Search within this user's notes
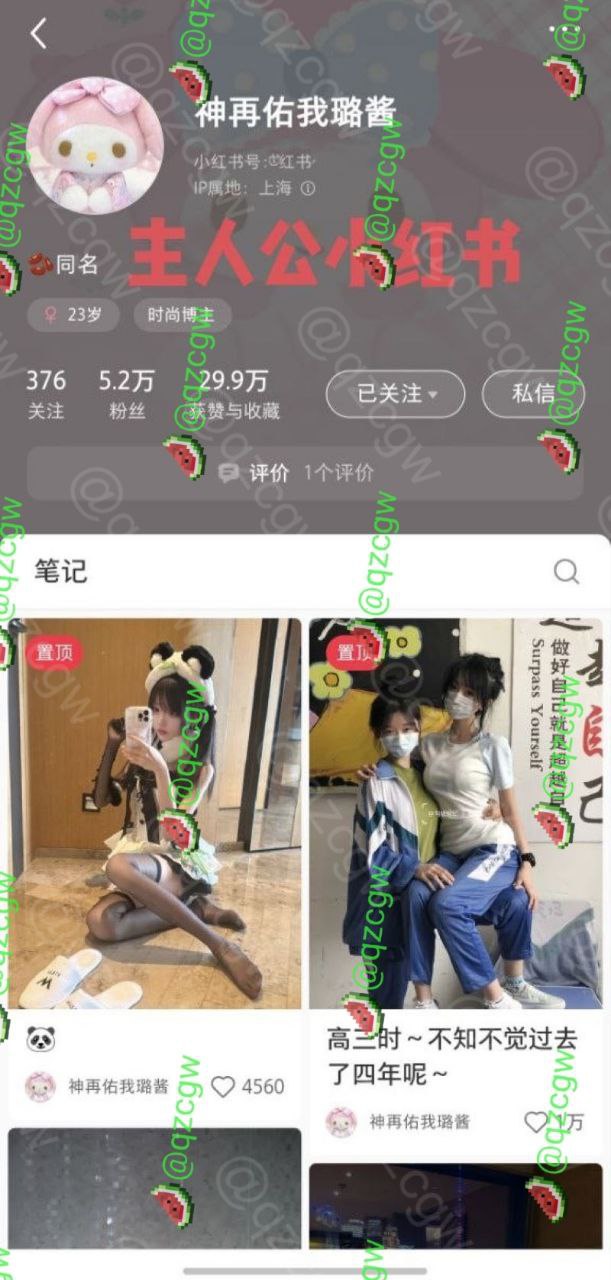 (566, 571)
